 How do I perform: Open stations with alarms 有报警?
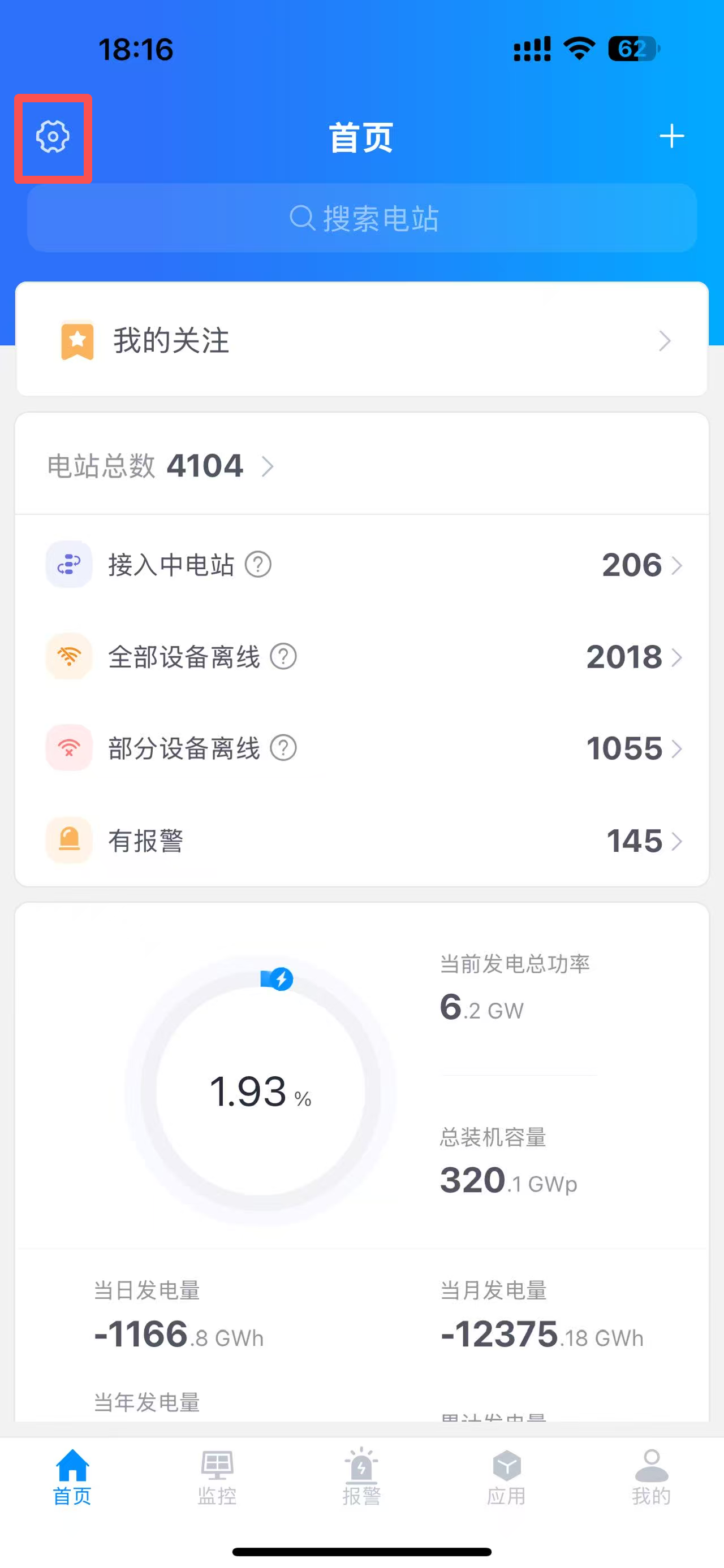click(x=363, y=841)
